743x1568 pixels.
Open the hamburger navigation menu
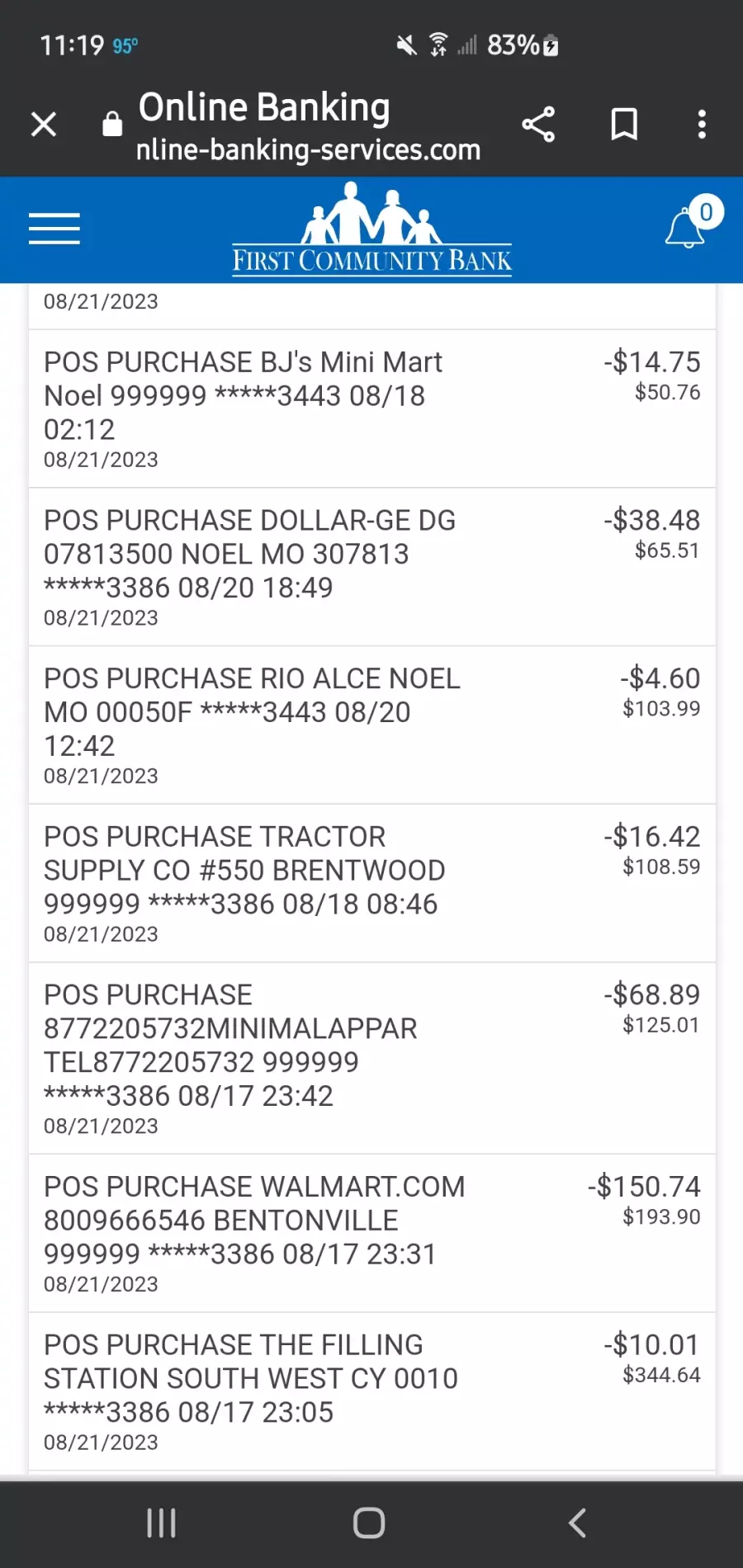(x=54, y=229)
